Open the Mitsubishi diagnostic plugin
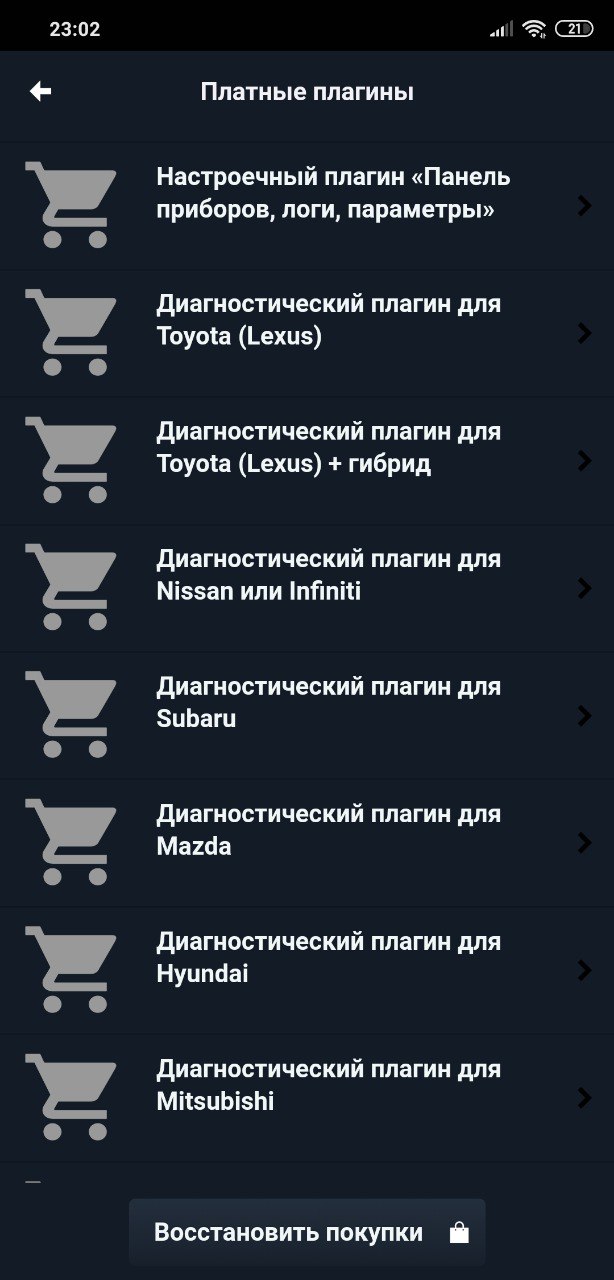 [307, 1098]
